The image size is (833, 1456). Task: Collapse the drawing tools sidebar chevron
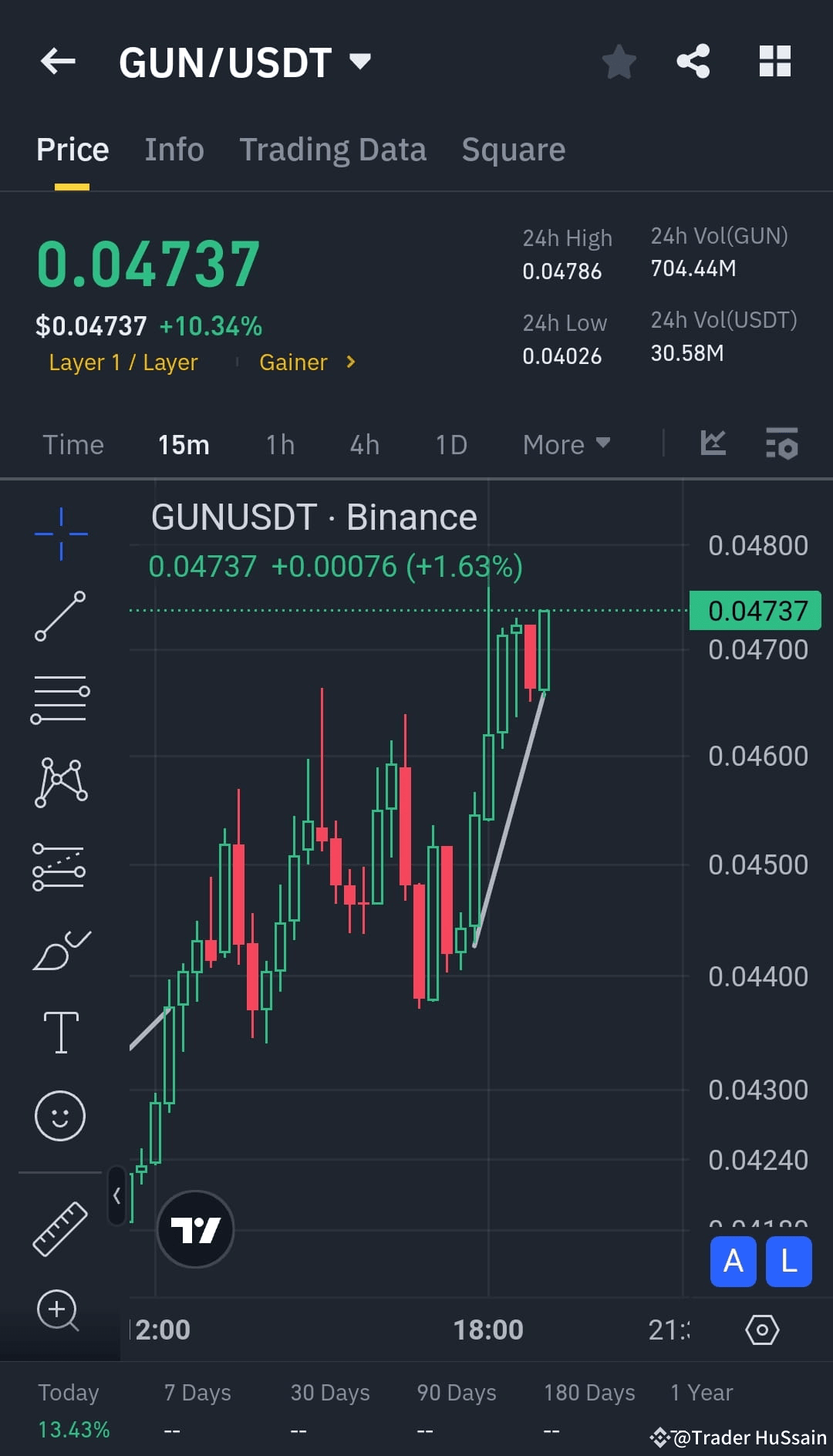116,1193
